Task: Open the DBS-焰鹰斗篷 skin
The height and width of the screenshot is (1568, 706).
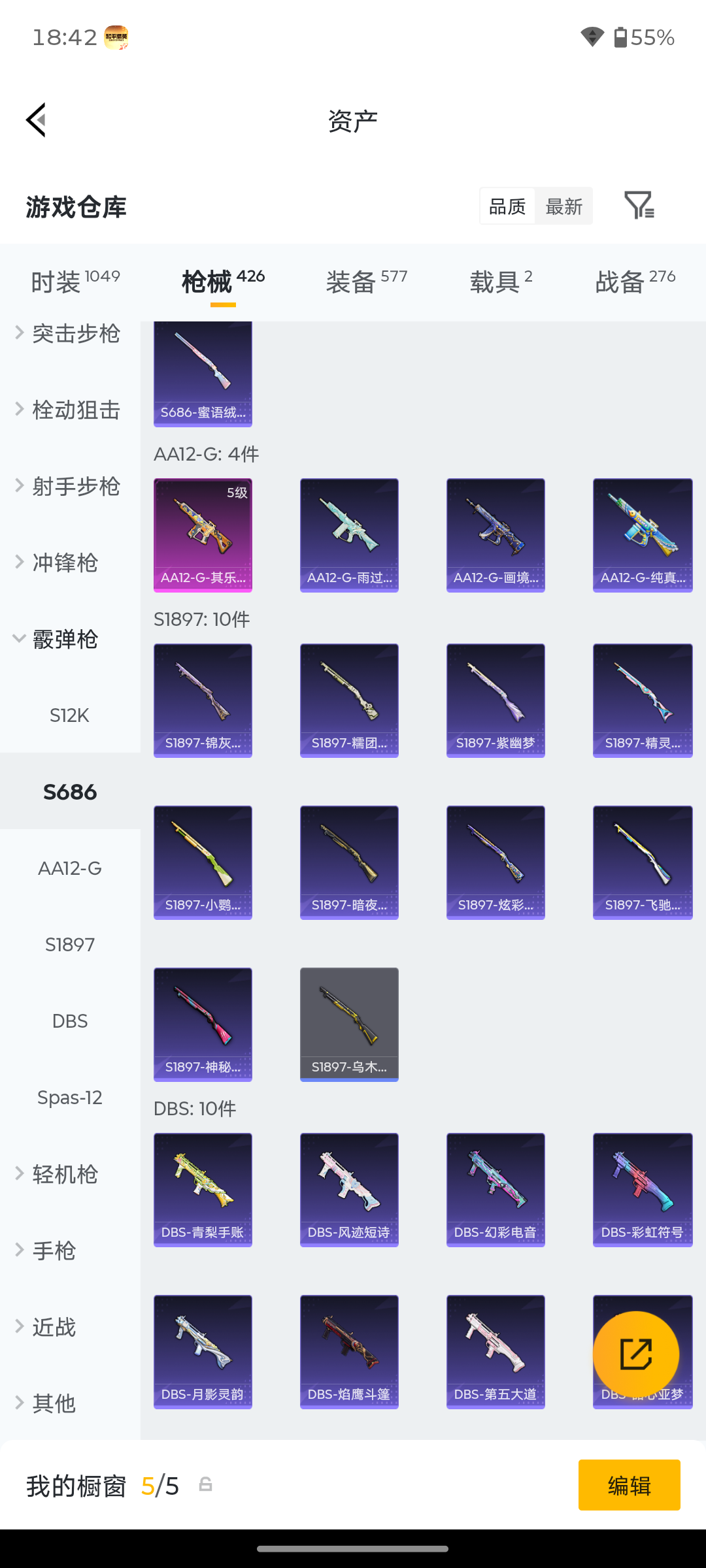Action: [349, 1352]
